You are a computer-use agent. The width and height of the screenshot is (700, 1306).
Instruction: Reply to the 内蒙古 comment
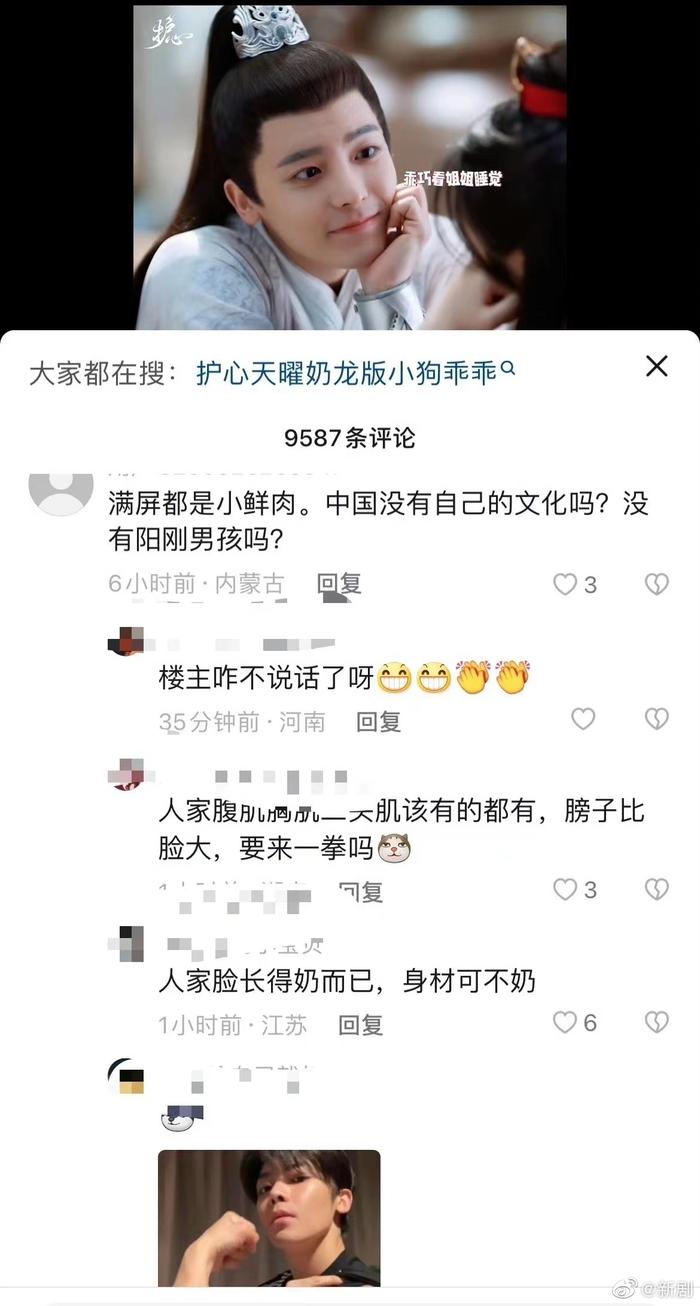pos(339,584)
